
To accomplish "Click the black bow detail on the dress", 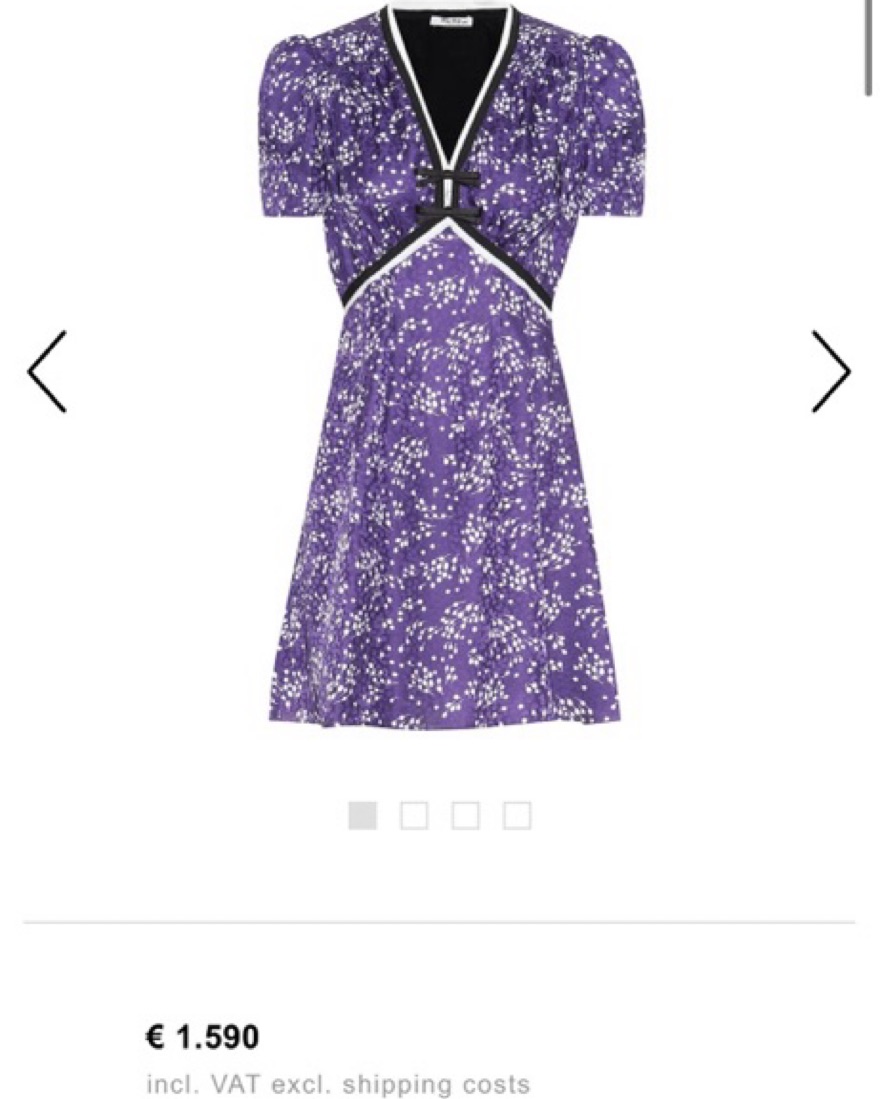I will 448,193.
